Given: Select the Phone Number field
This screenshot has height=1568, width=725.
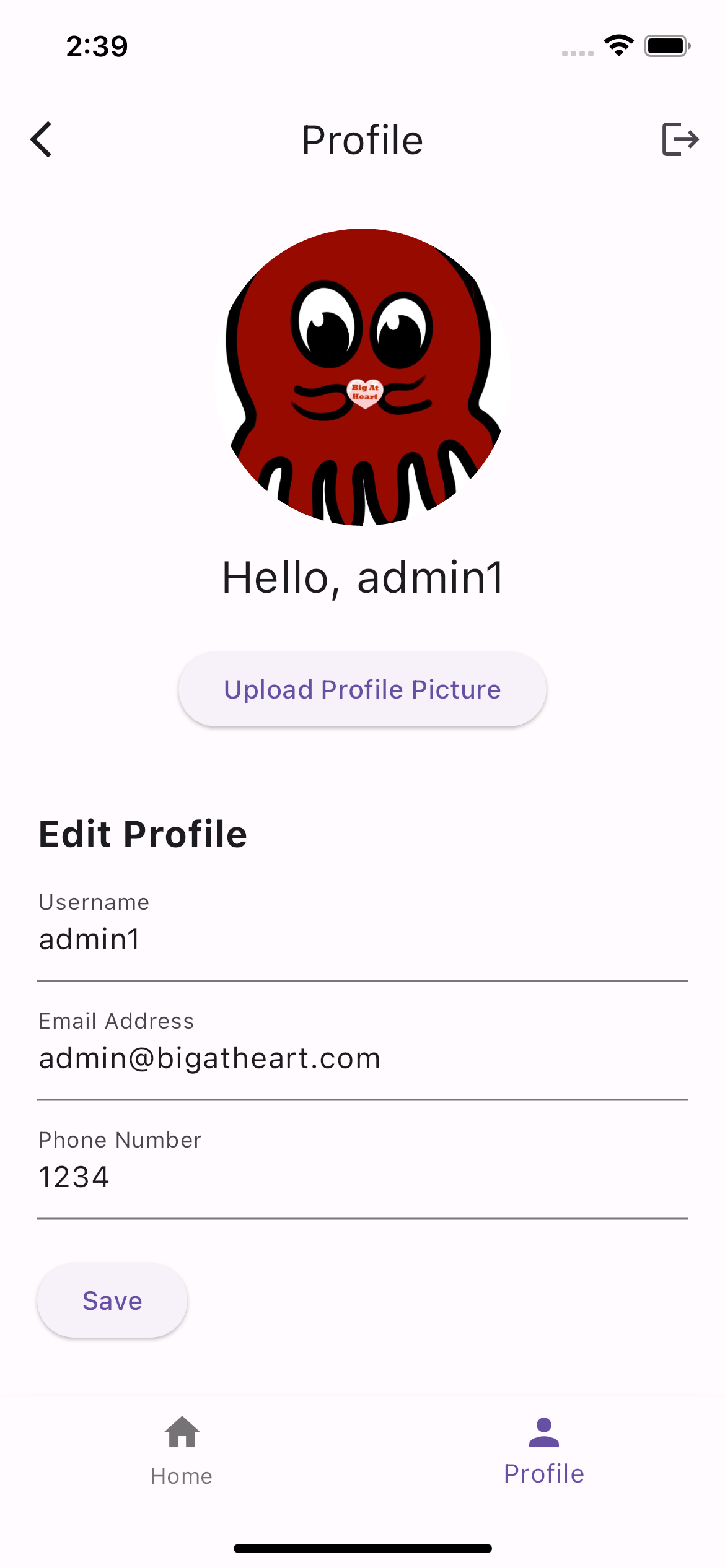Looking at the screenshot, I should click(x=362, y=1177).
